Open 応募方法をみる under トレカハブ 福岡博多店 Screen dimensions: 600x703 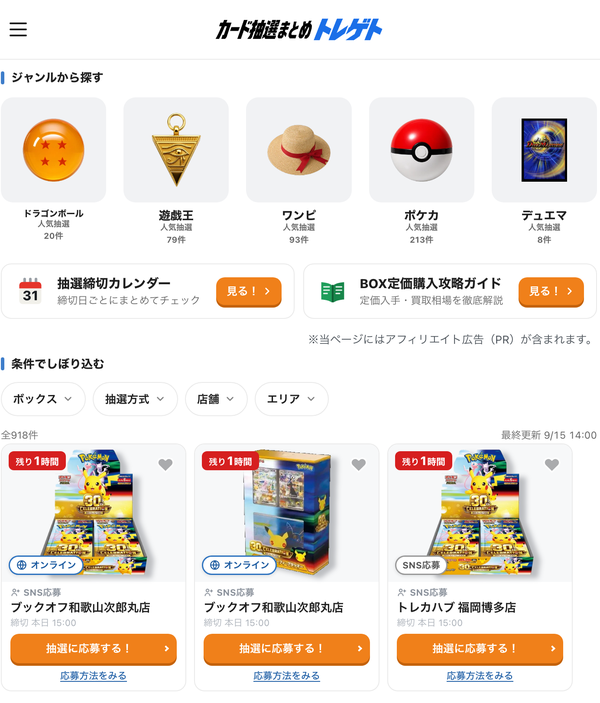click(x=480, y=676)
